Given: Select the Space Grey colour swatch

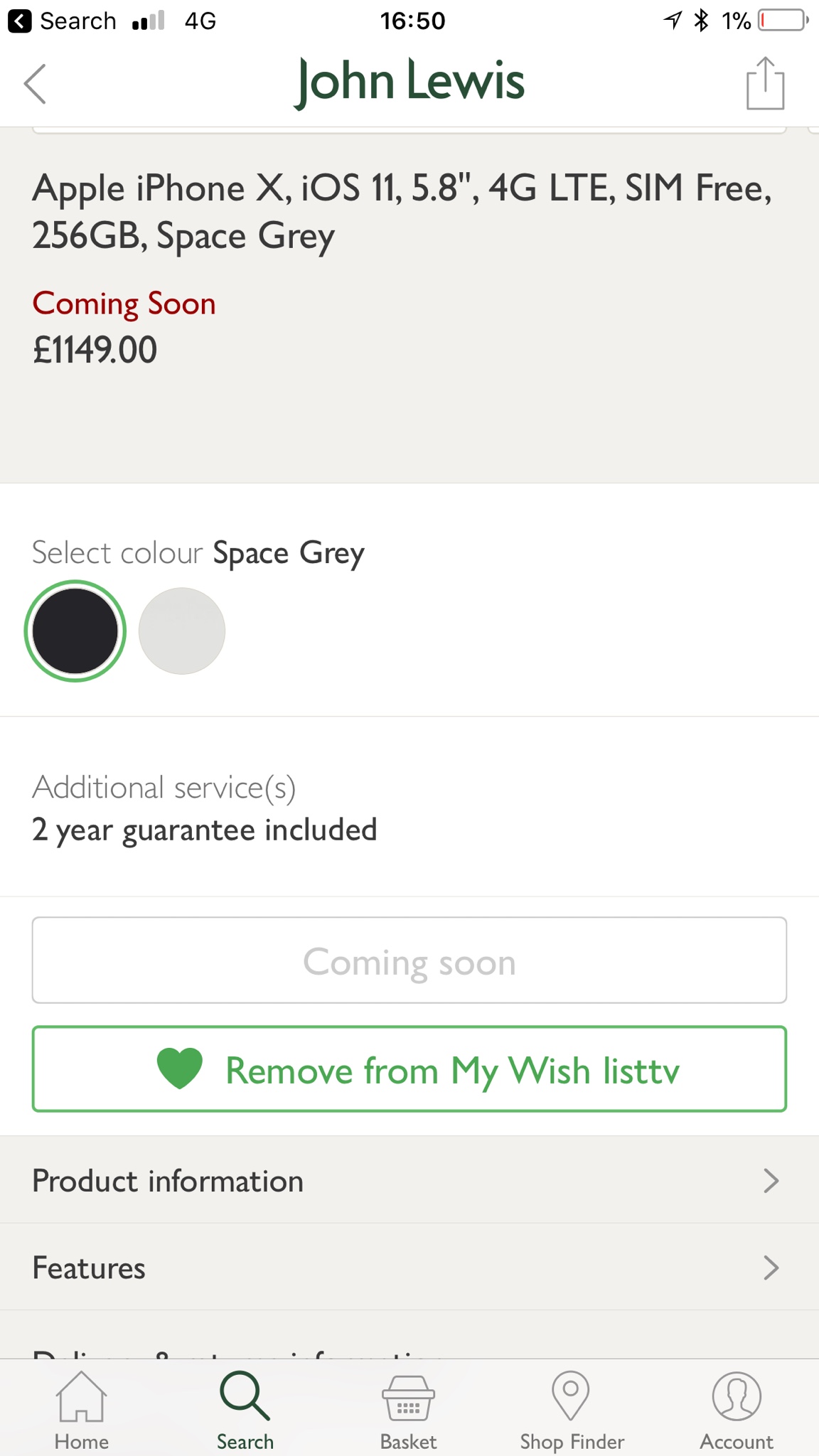Looking at the screenshot, I should pyautogui.click(x=75, y=631).
